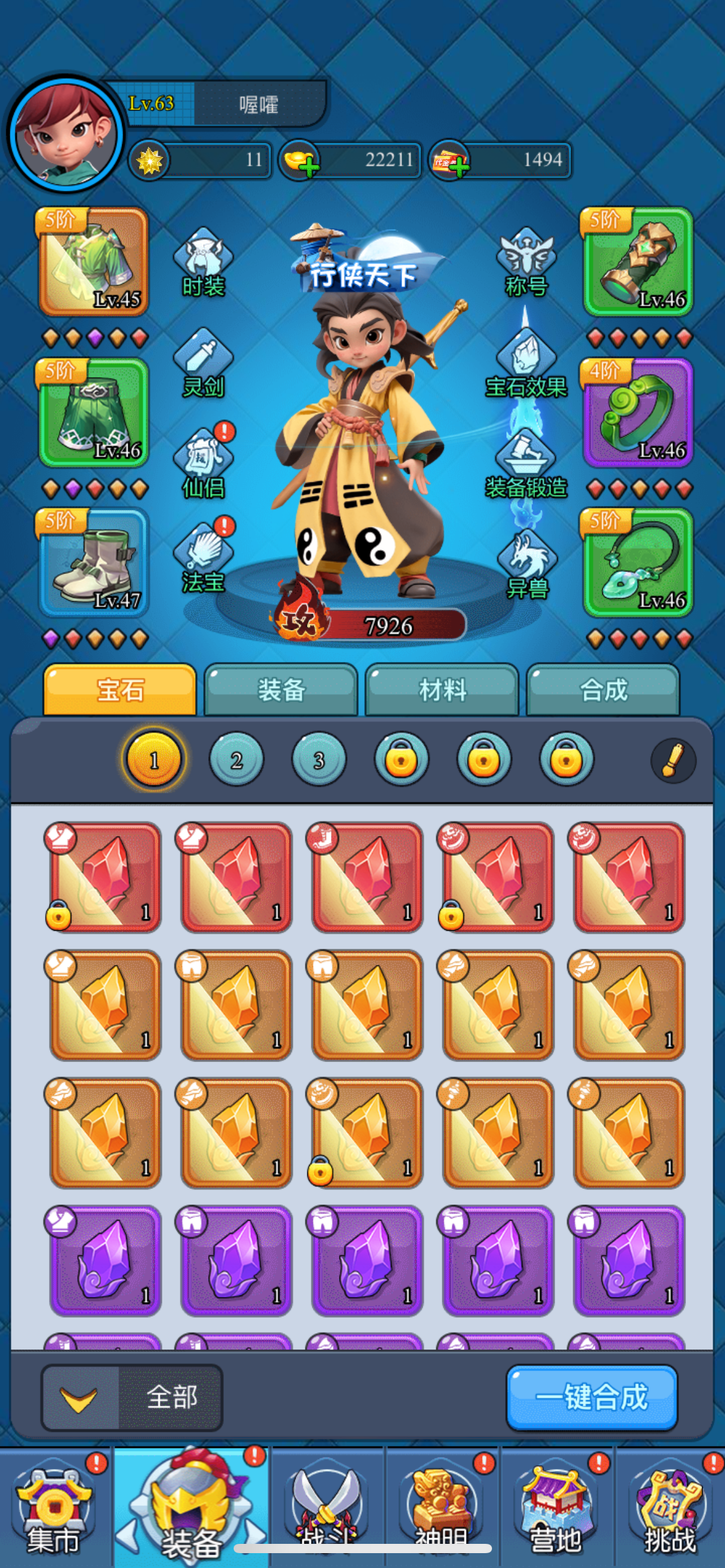The height and width of the screenshot is (1568, 725).
Task: Go to the 营地 camp tab
Action: pyautogui.click(x=556, y=1511)
